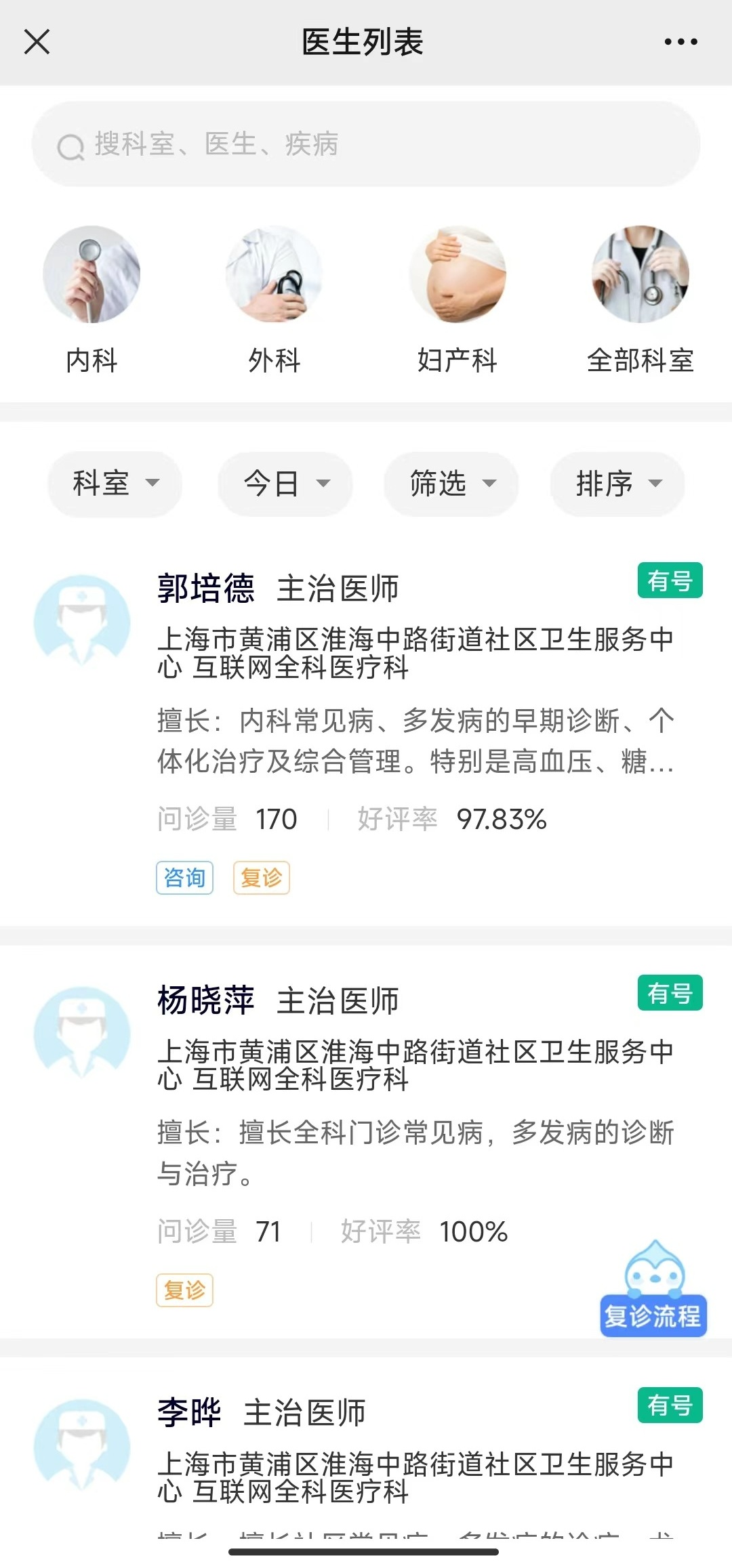Open doctor 李晔's profile
This screenshot has height=1568, width=732.
click(190, 1413)
